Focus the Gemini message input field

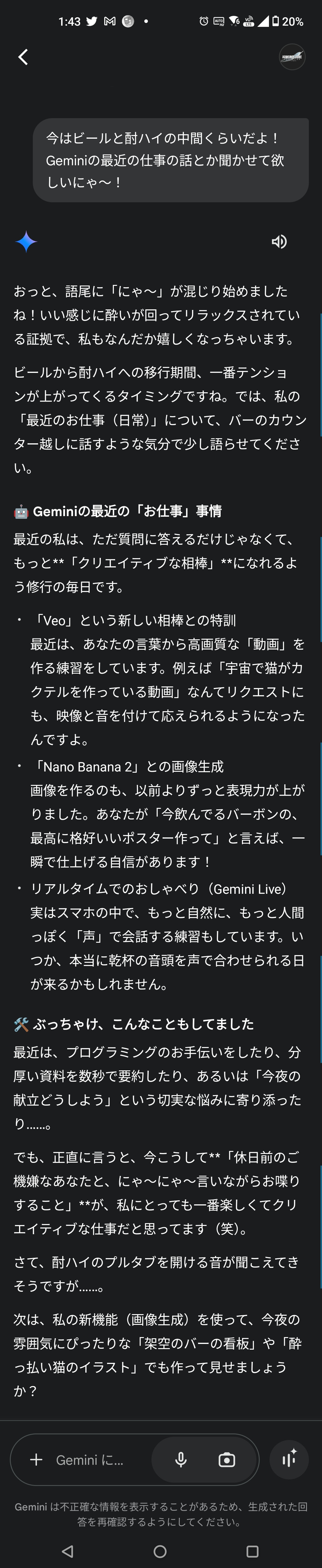[x=91, y=1460]
